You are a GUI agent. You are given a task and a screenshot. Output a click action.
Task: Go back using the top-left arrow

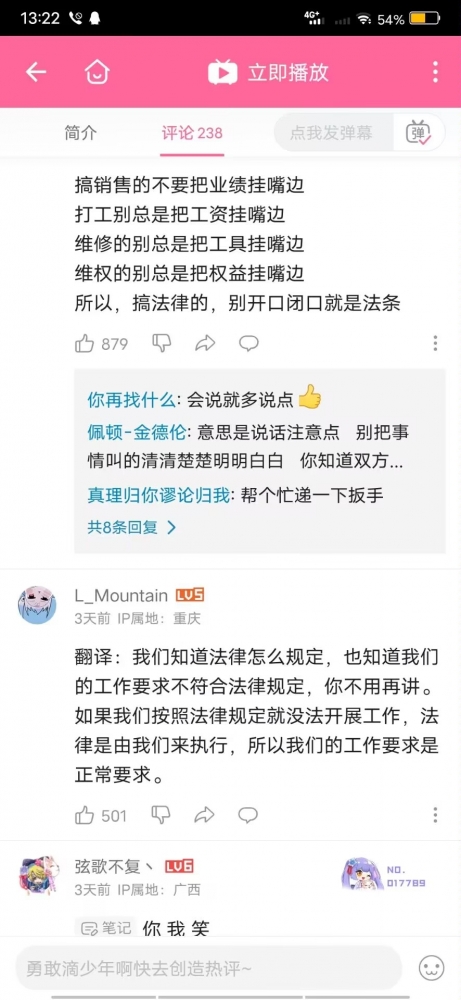coord(36,72)
